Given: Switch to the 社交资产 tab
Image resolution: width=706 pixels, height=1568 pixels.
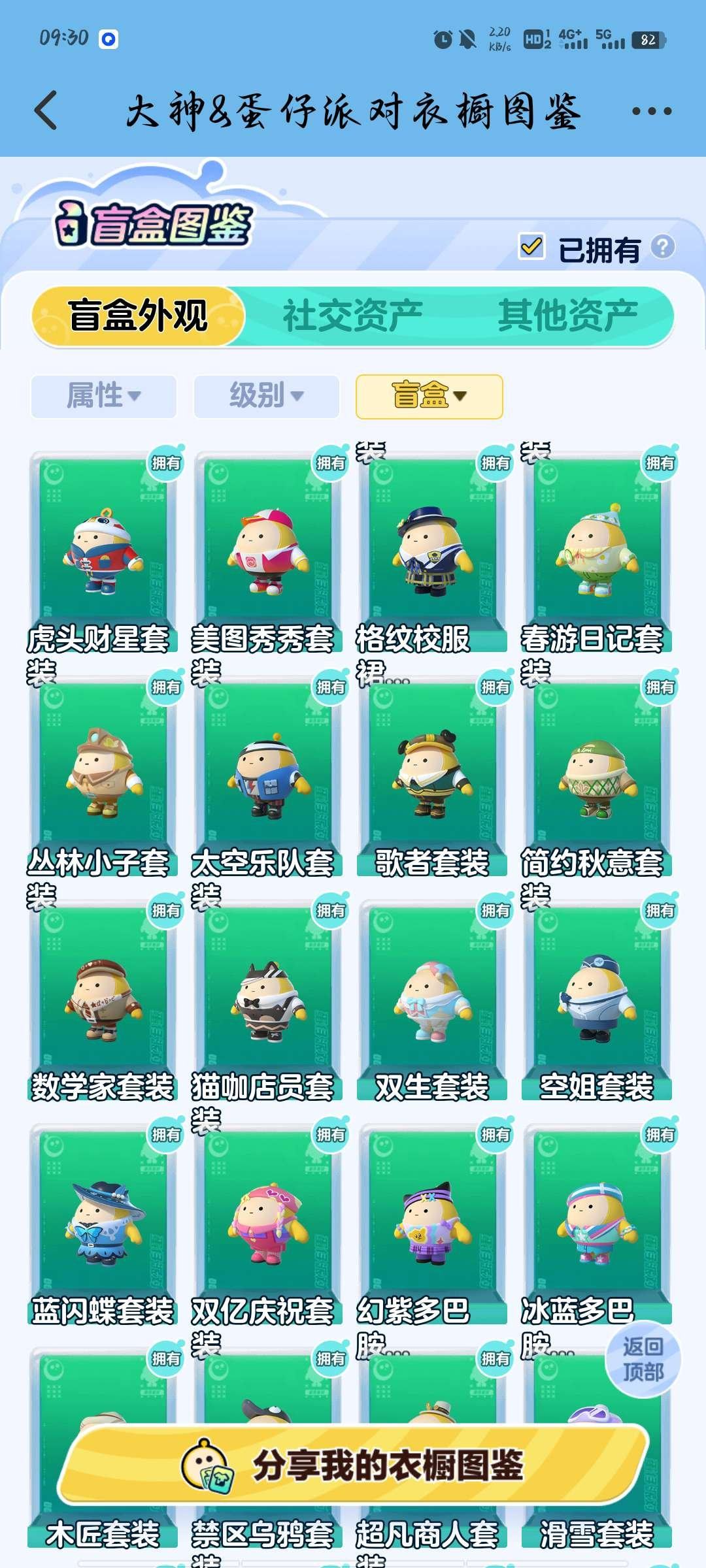Looking at the screenshot, I should click(353, 316).
